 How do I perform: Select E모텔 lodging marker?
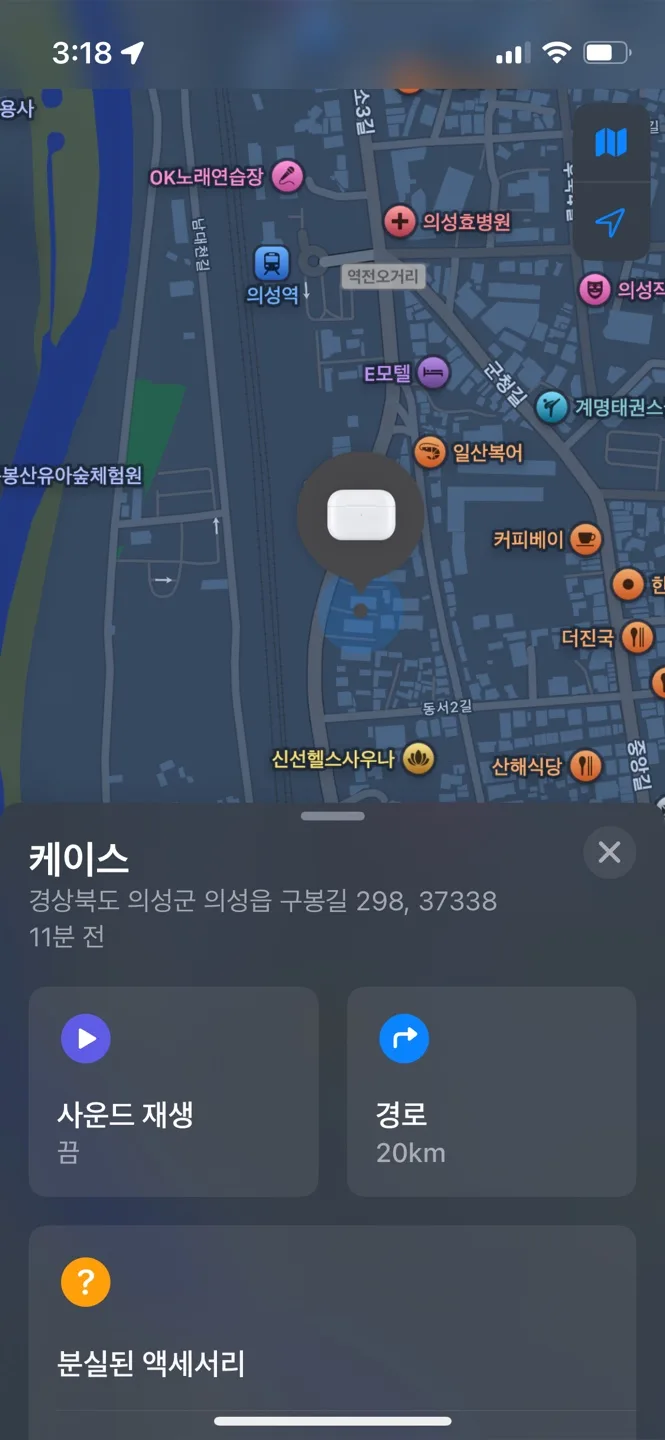pyautogui.click(x=433, y=374)
